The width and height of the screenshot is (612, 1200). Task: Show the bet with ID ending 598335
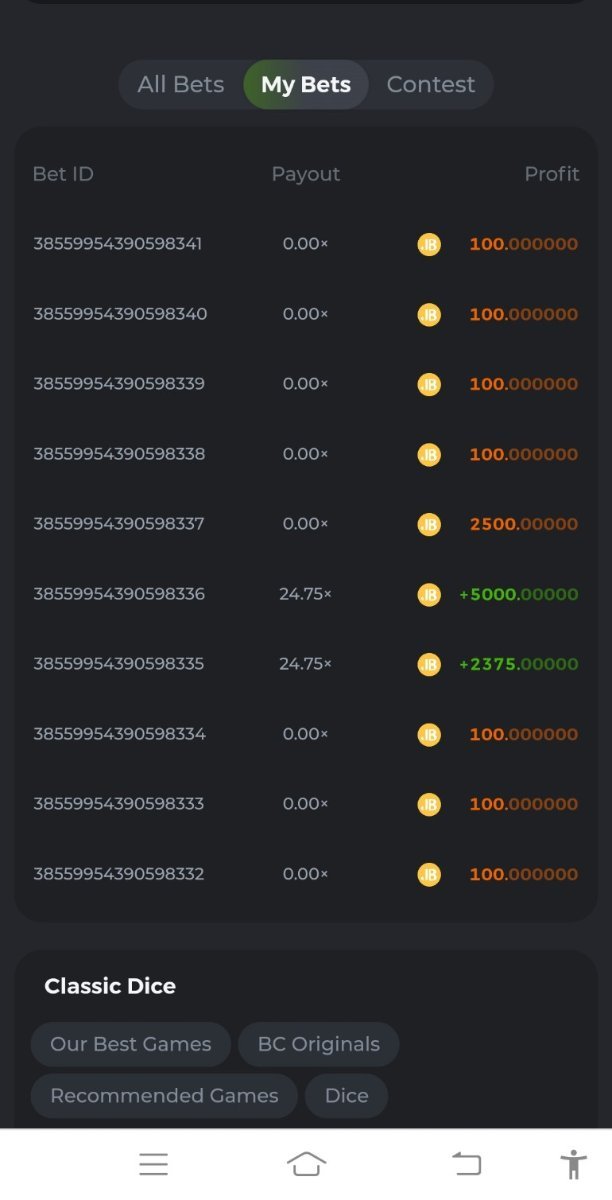click(x=119, y=664)
